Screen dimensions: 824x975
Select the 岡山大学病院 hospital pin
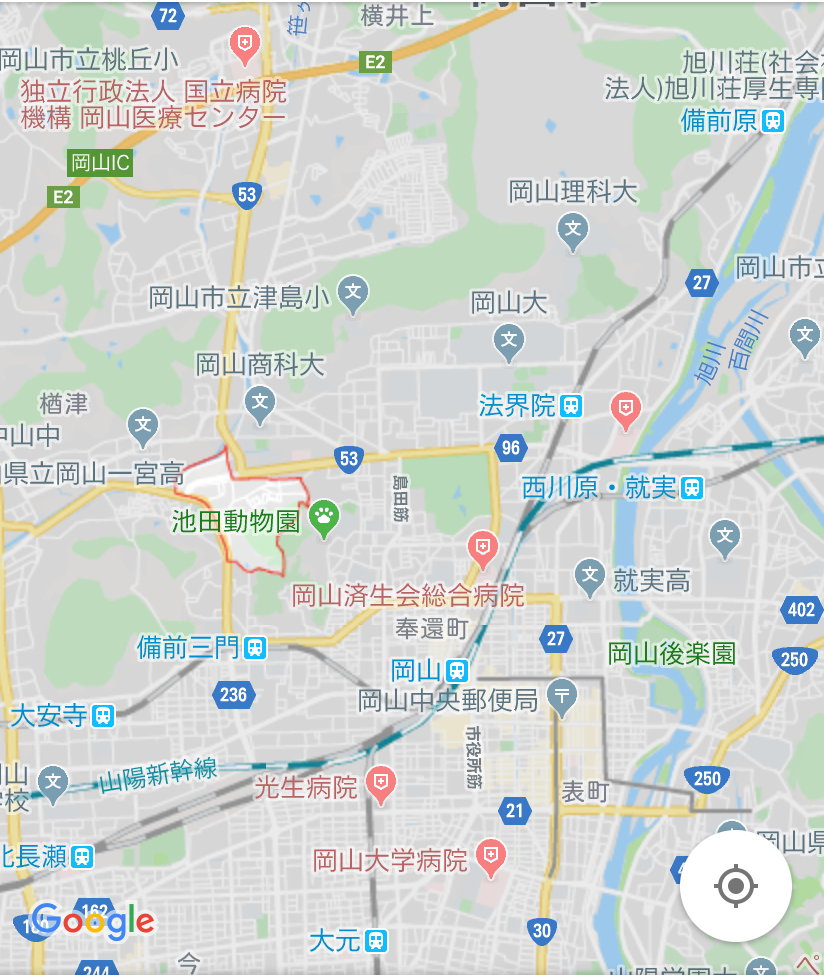tap(490, 855)
